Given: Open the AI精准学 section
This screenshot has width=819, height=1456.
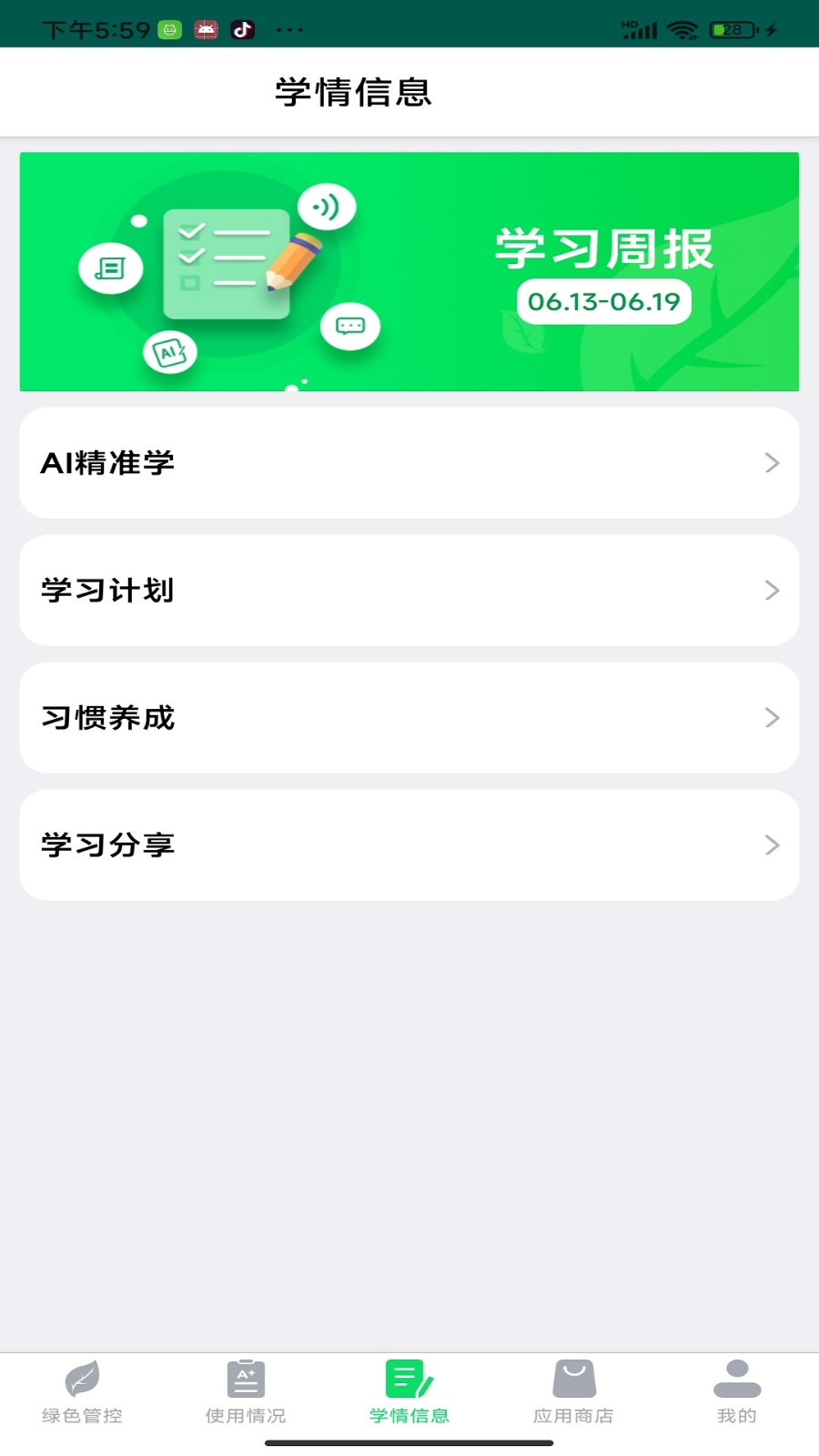Looking at the screenshot, I should [x=409, y=462].
